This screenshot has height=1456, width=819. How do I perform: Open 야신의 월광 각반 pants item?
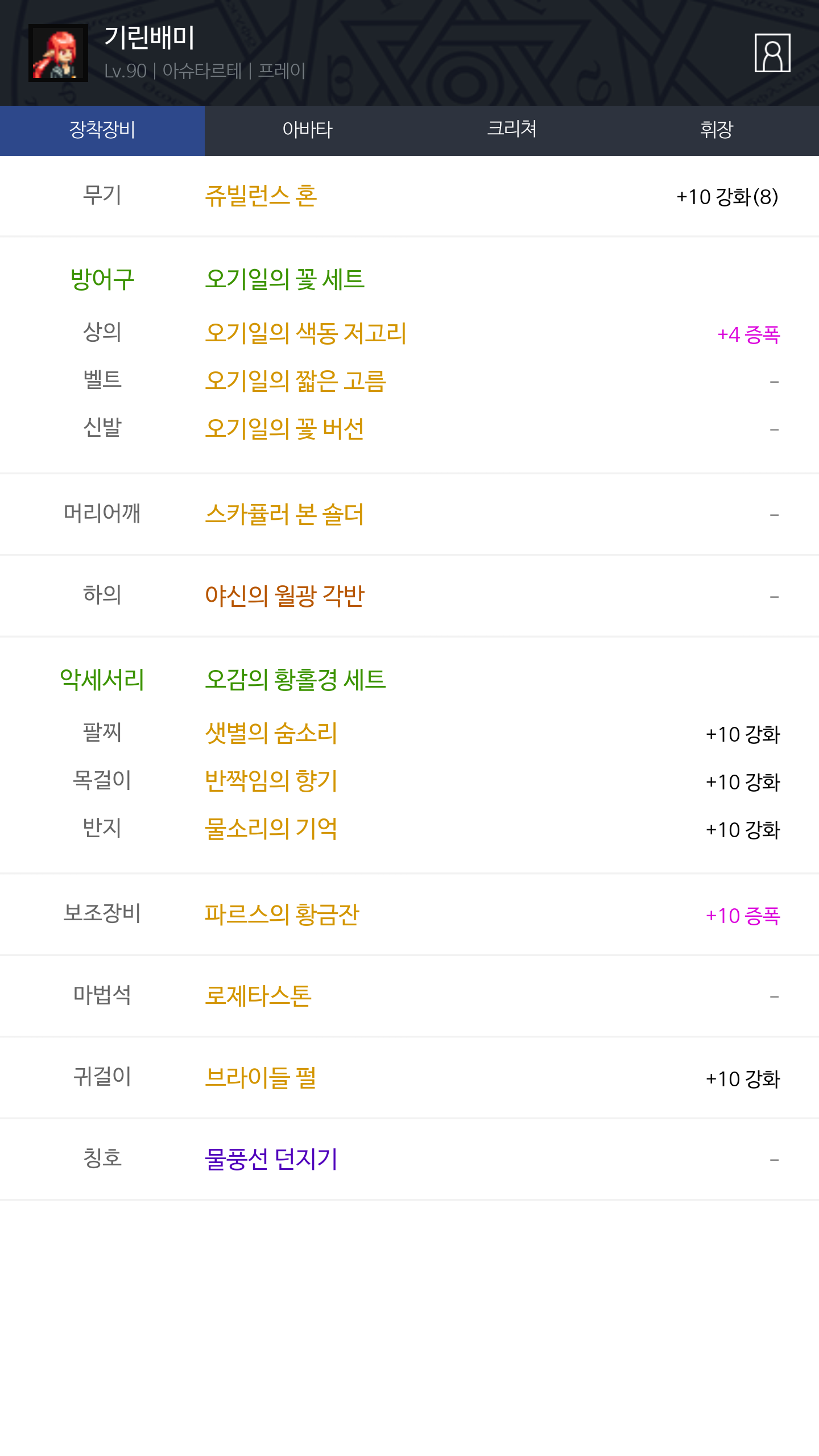[x=284, y=596]
